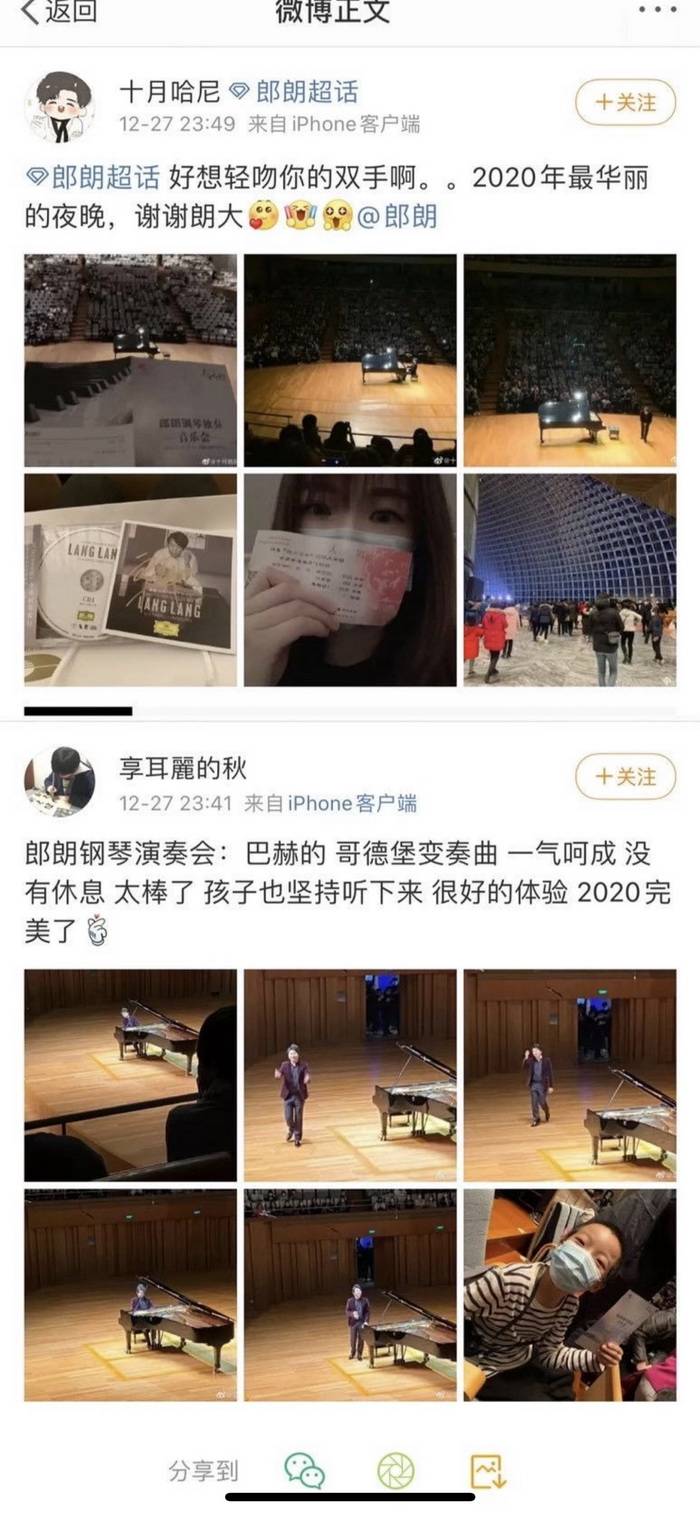Share to WeChat Moments
700x1515 pixels.
click(x=396, y=1470)
